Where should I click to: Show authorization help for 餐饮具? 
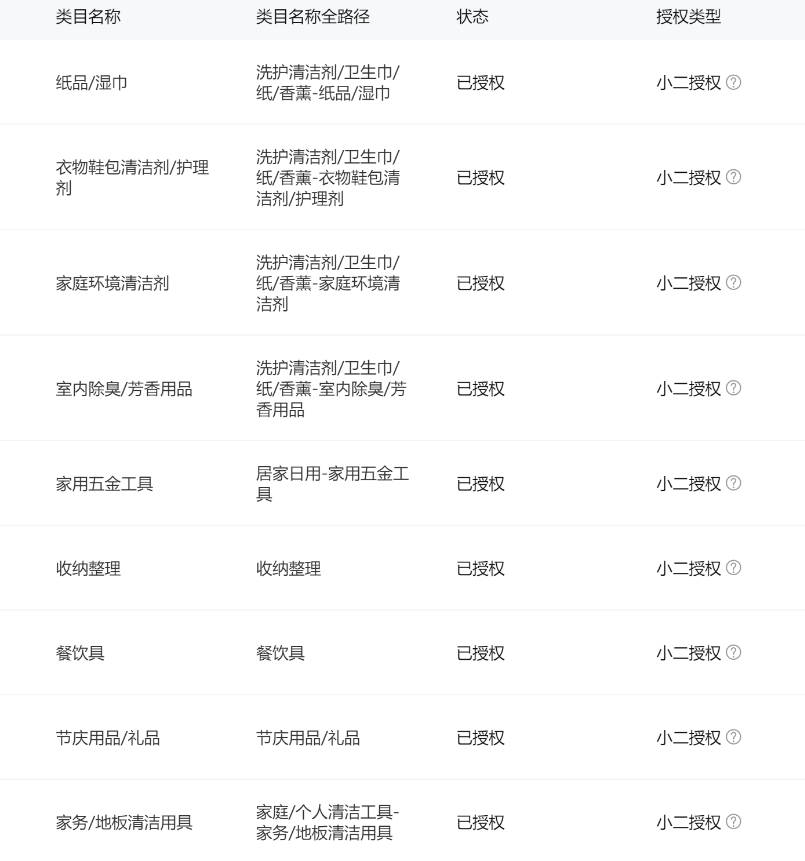[x=734, y=653]
